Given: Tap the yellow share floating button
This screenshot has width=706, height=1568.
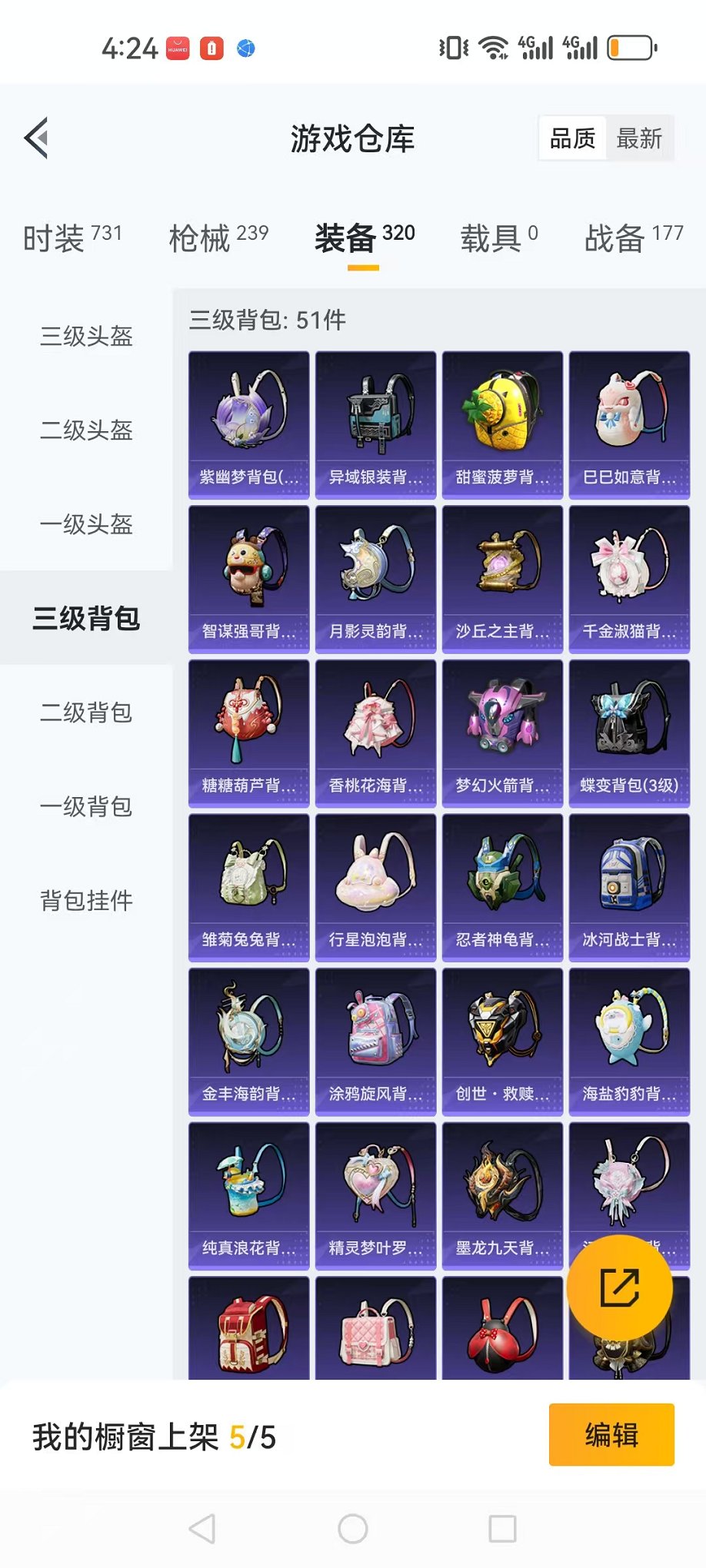Looking at the screenshot, I should (619, 1287).
